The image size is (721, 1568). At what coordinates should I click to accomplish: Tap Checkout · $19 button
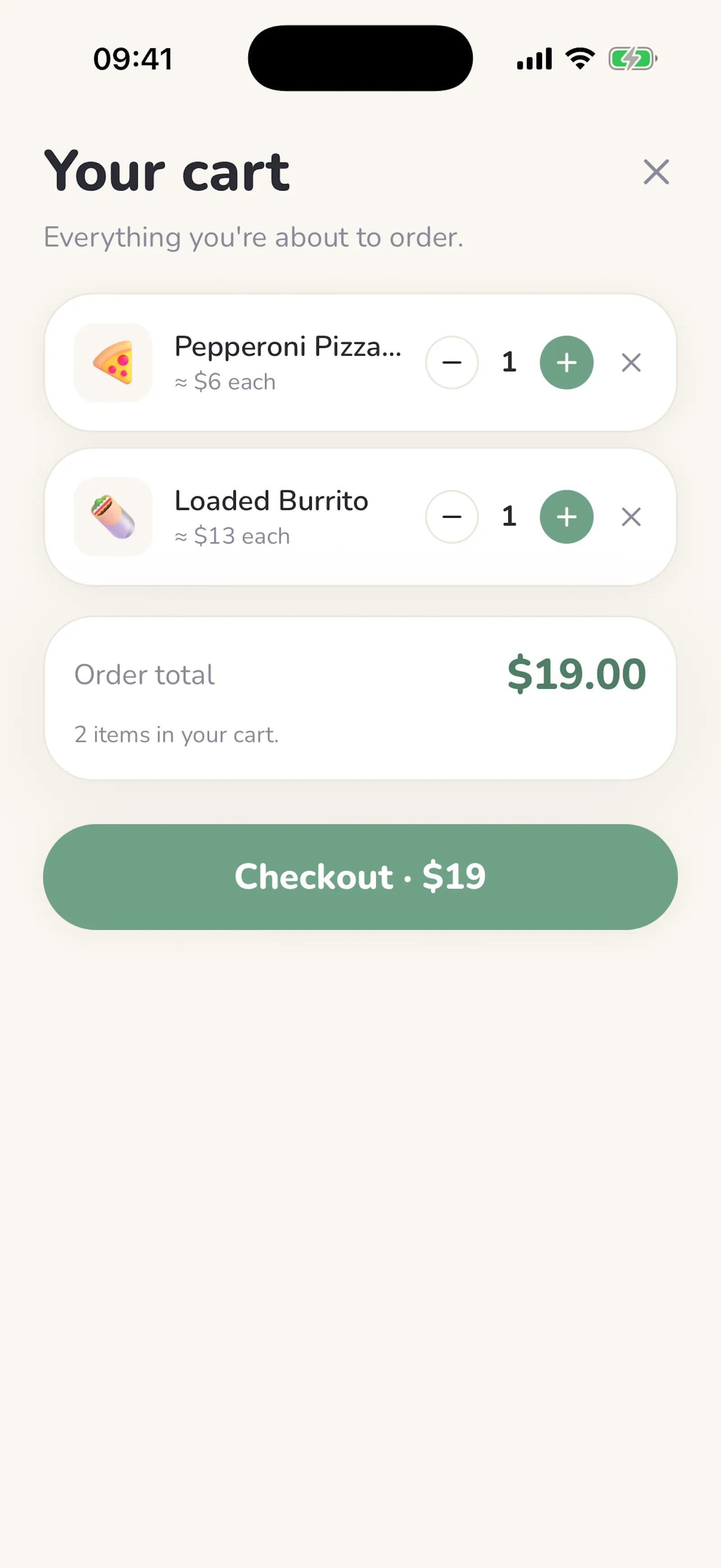pyautogui.click(x=360, y=877)
